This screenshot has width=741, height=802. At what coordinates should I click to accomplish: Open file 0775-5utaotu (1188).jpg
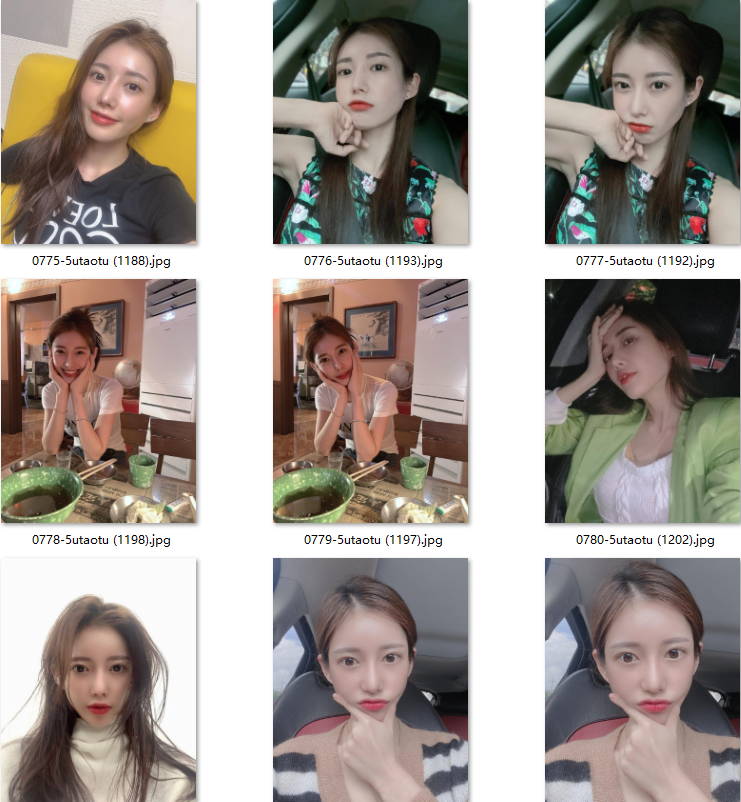coord(99,122)
